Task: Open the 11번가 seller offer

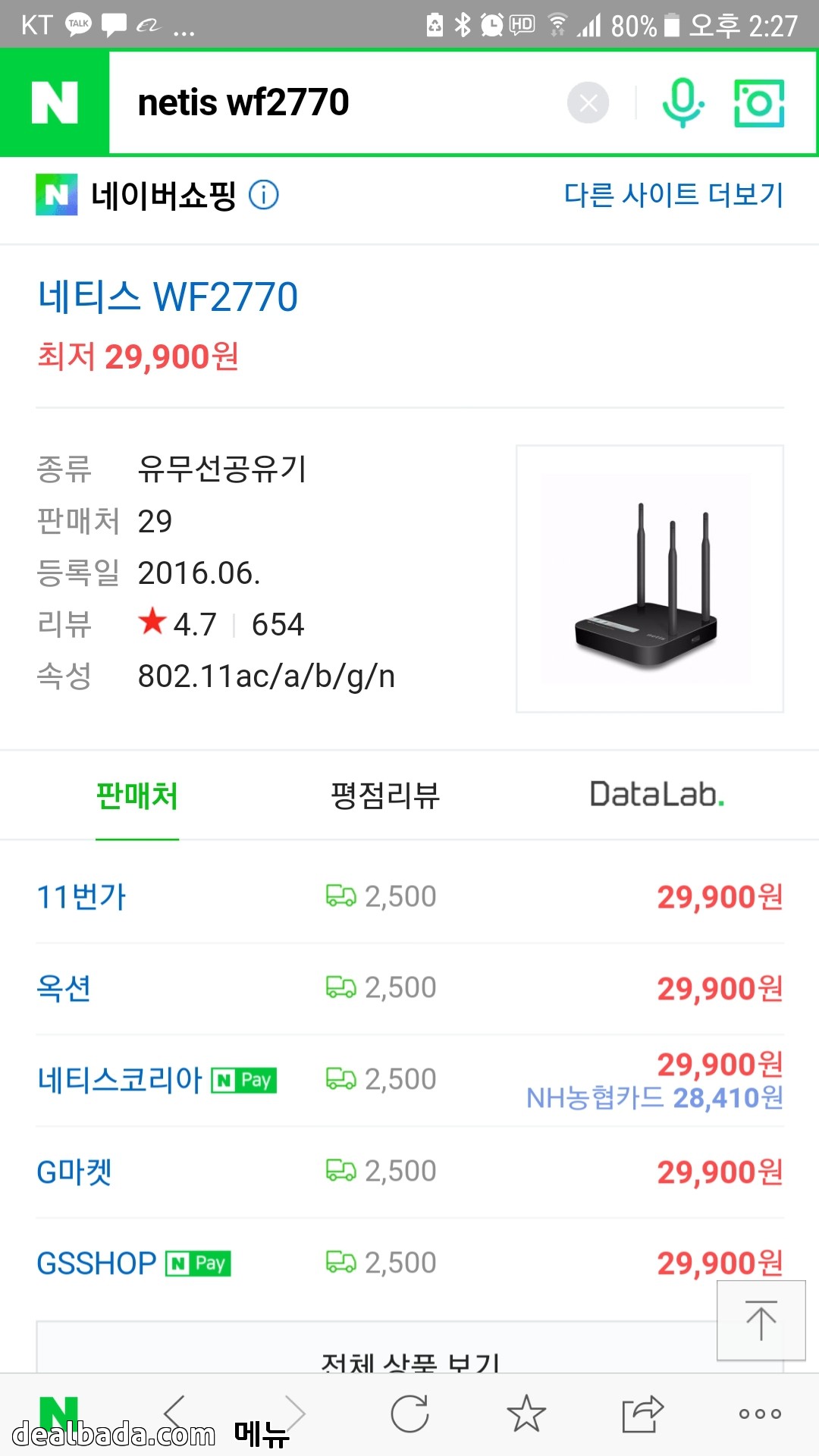Action: click(x=82, y=897)
